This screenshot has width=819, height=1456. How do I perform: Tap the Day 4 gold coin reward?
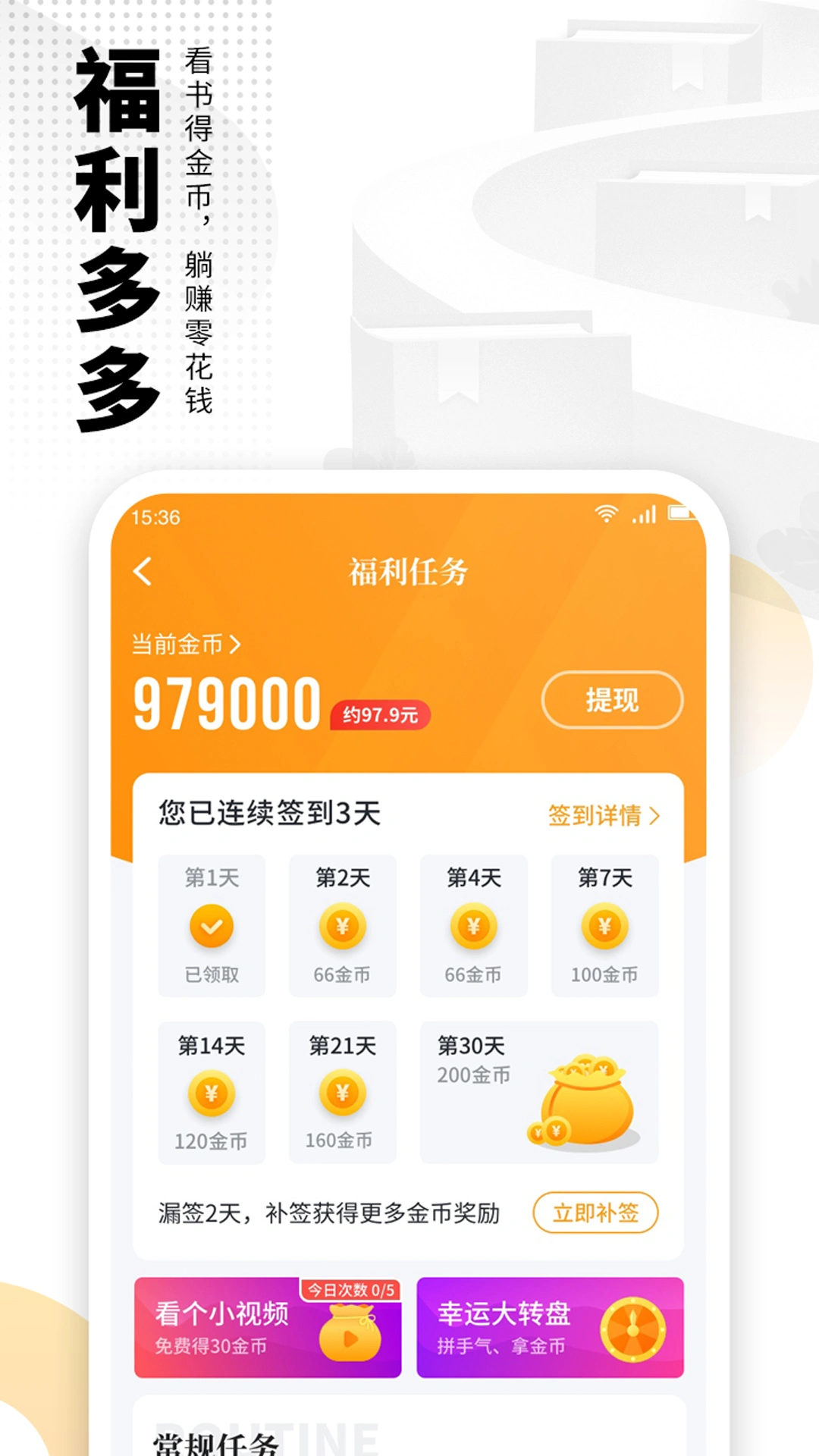(474, 928)
